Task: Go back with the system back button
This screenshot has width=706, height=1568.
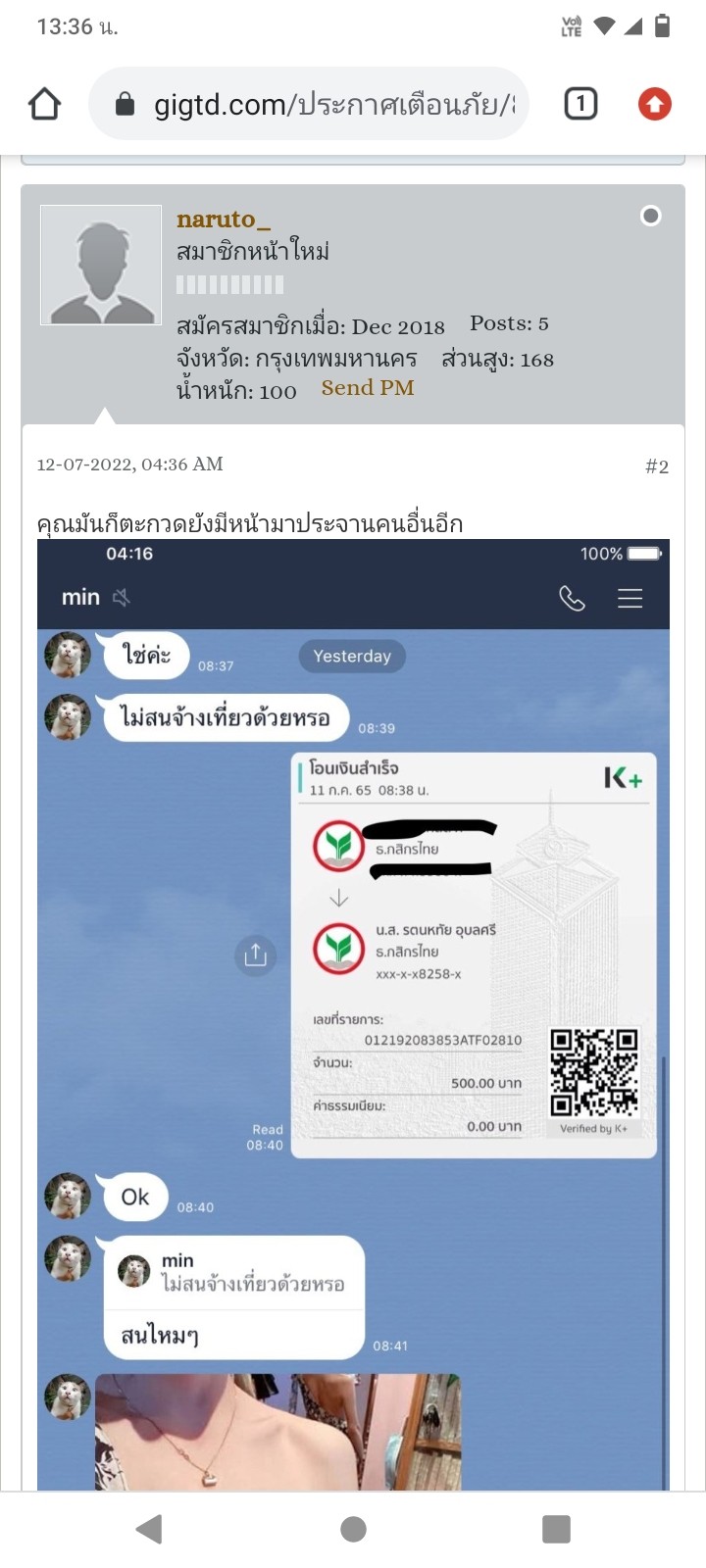Action: coord(149,1529)
